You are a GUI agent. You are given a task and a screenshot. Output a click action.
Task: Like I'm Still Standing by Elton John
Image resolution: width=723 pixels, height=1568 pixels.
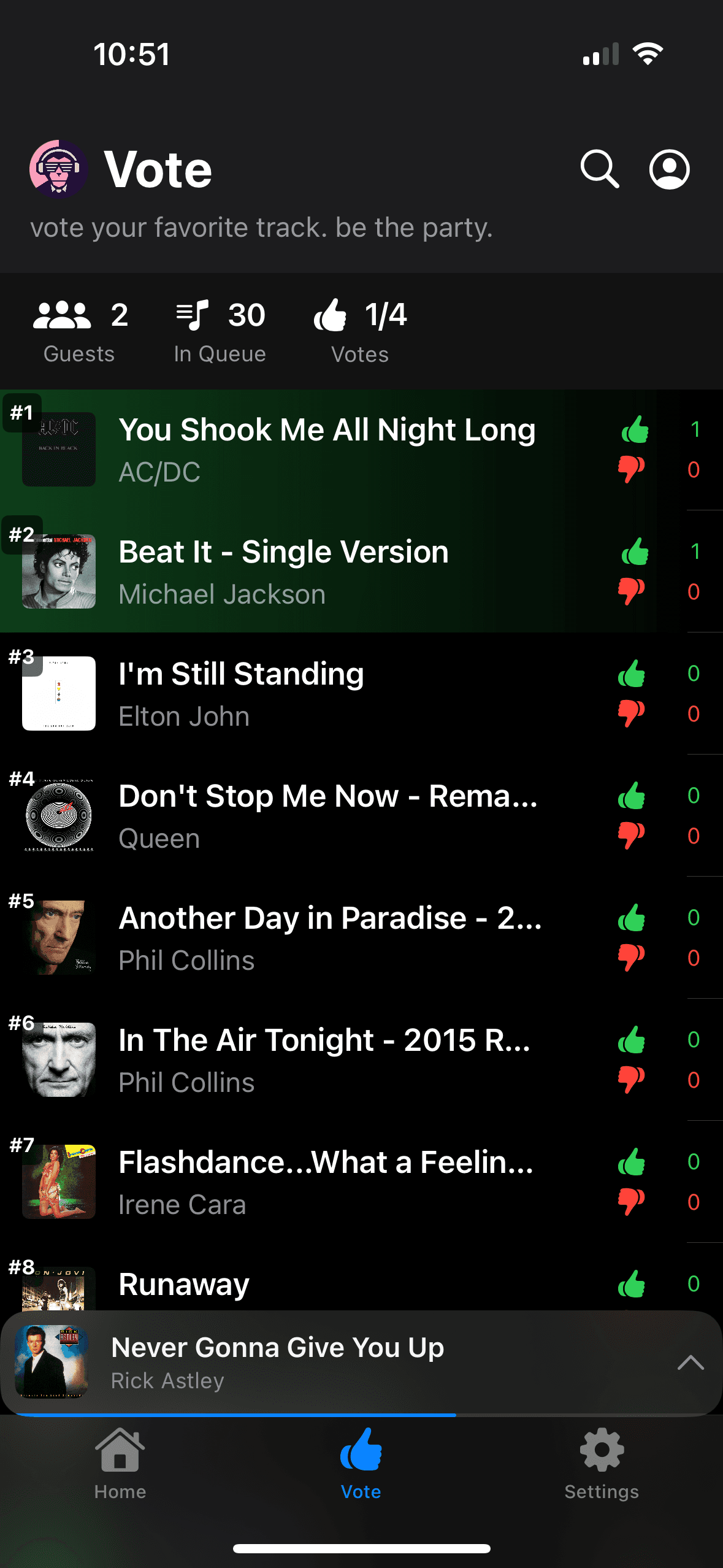(632, 674)
